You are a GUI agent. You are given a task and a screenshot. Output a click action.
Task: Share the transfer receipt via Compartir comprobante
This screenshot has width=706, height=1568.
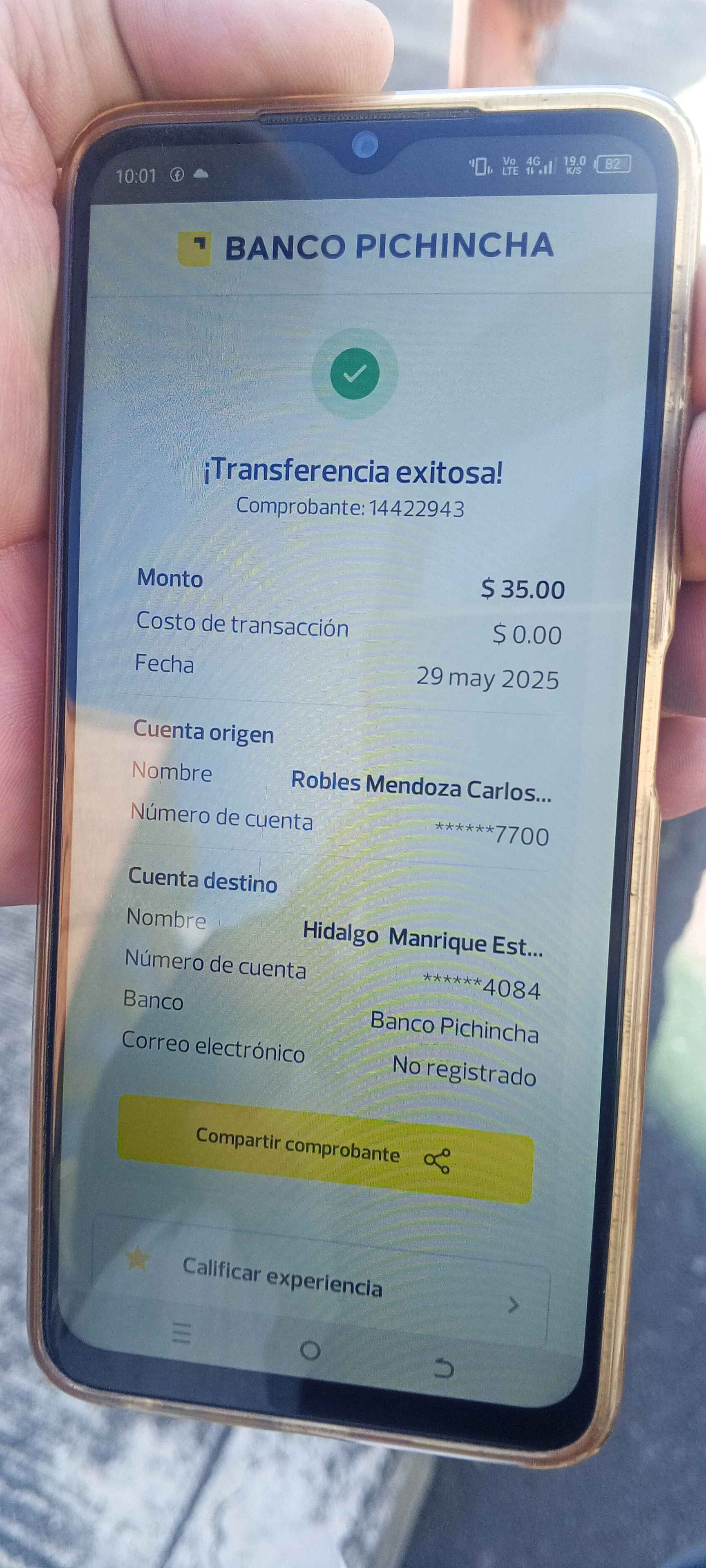tap(325, 1149)
